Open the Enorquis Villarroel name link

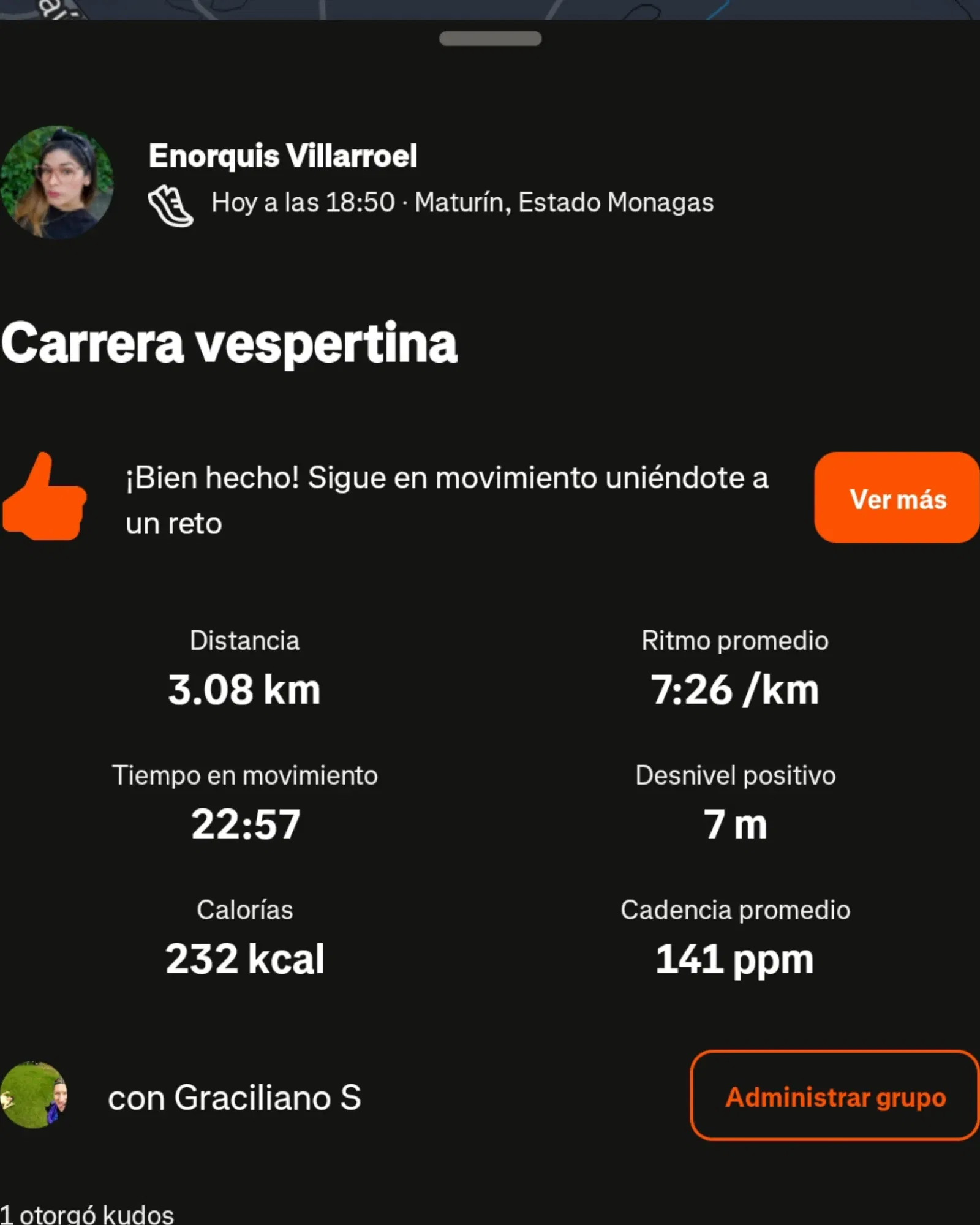pyautogui.click(x=282, y=156)
